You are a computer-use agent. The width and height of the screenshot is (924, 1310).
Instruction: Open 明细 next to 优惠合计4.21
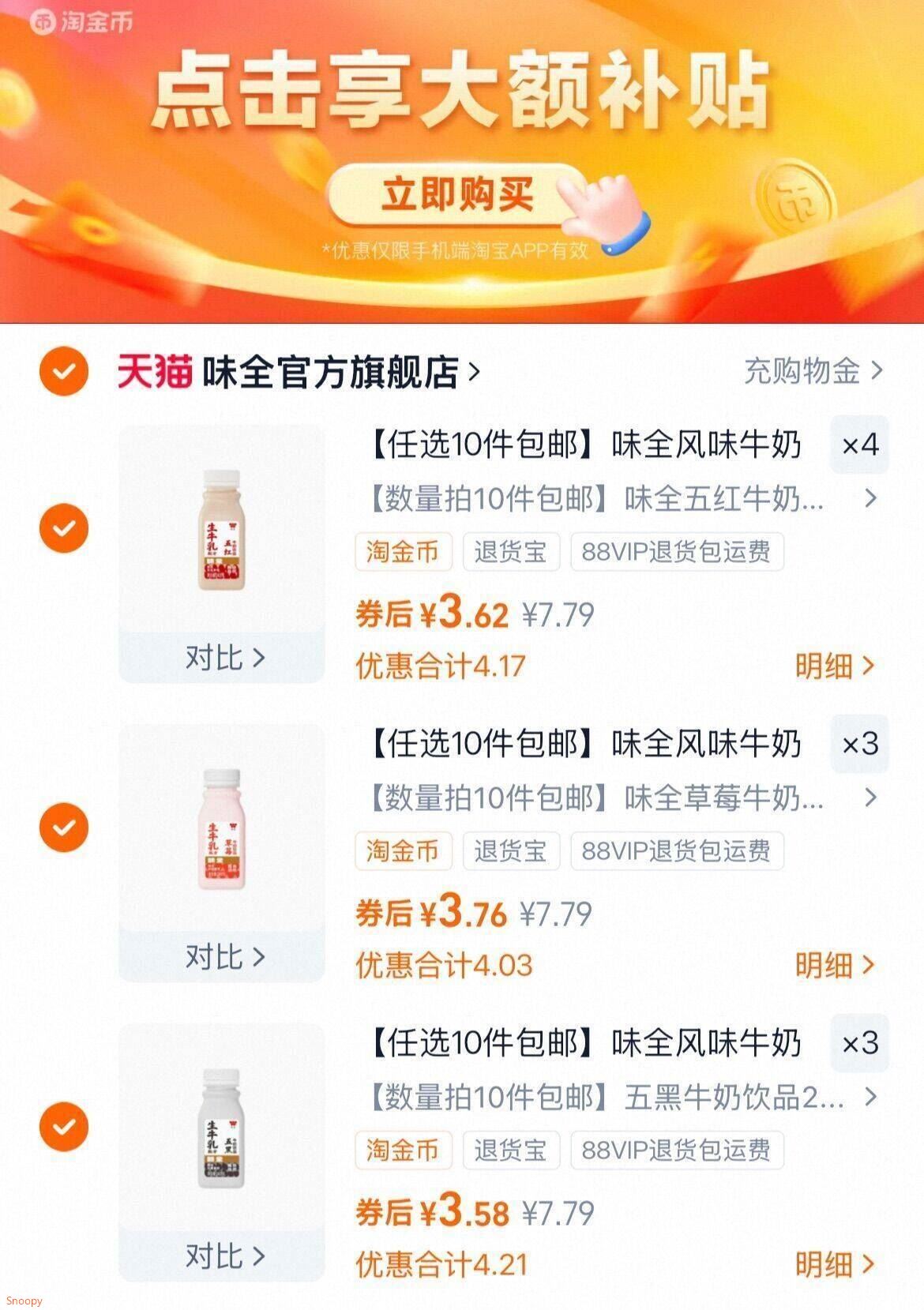tap(834, 1264)
